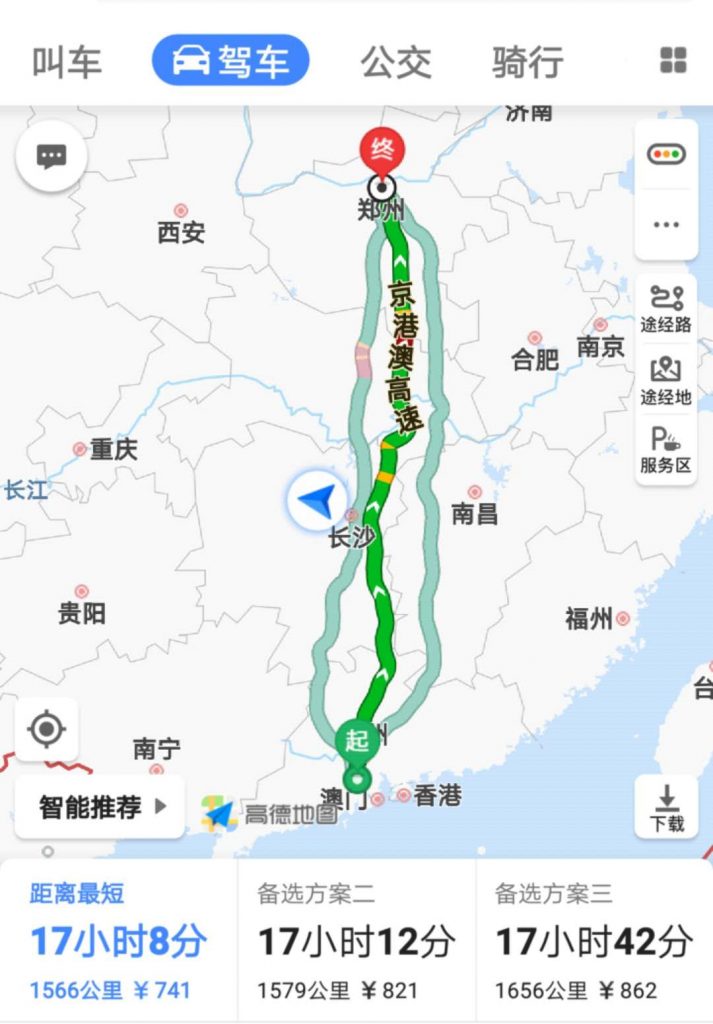This screenshot has width=713, height=1024.
Task: Toggle the traffic light layer
Action: (666, 155)
